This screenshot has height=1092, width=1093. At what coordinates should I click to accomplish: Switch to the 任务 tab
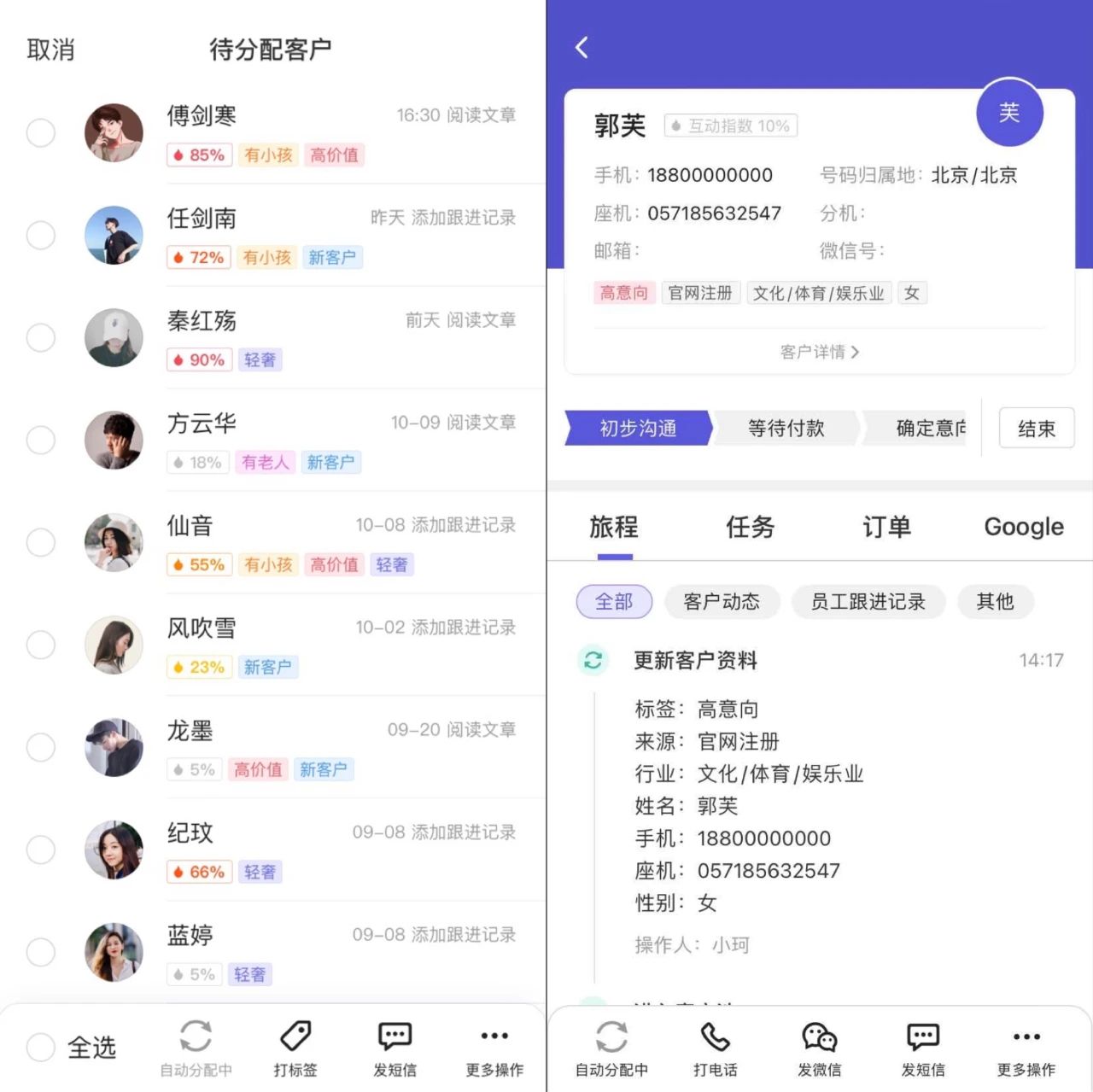tap(750, 527)
